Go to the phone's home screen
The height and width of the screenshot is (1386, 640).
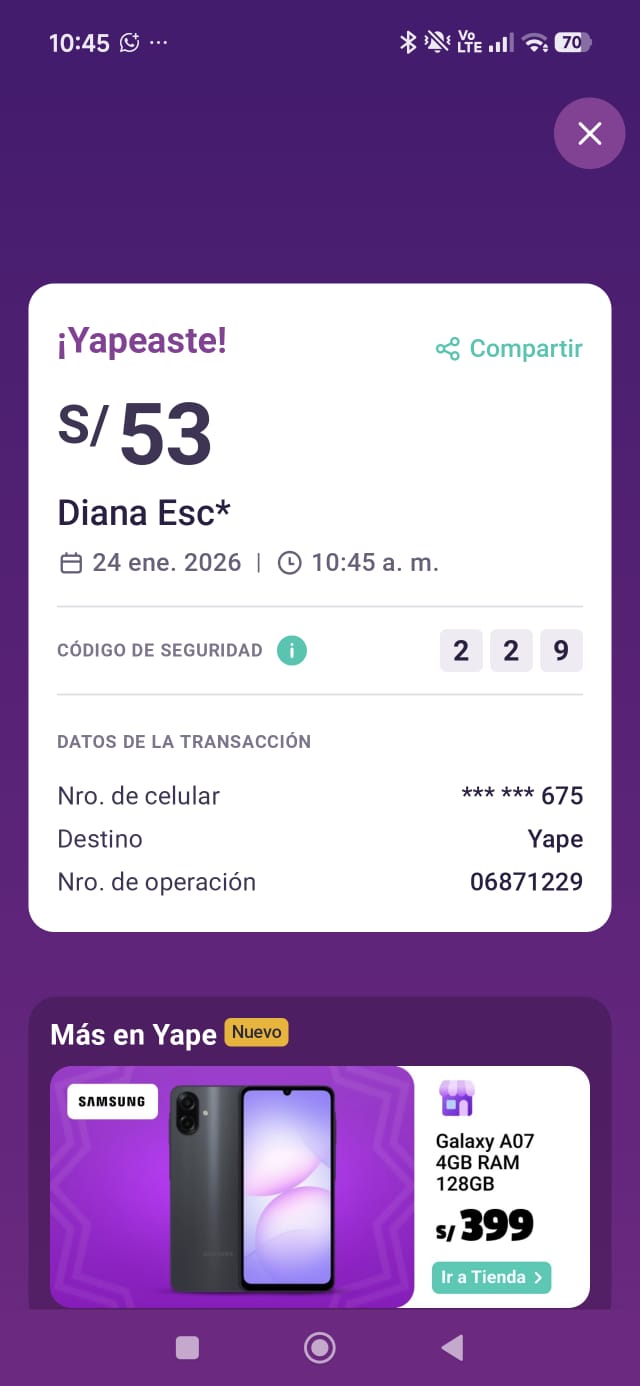point(320,1348)
